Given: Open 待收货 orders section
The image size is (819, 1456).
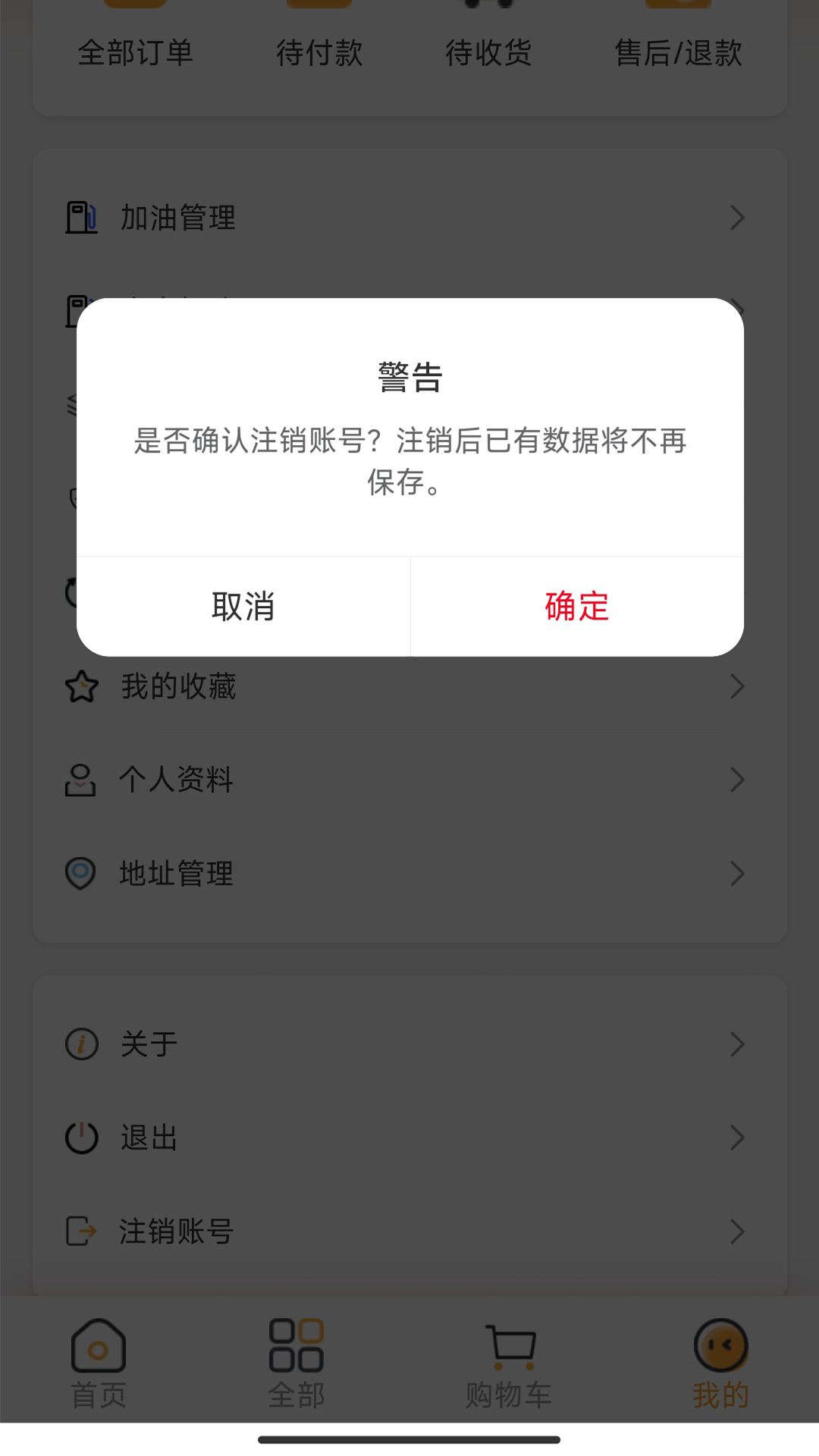Looking at the screenshot, I should [x=489, y=53].
